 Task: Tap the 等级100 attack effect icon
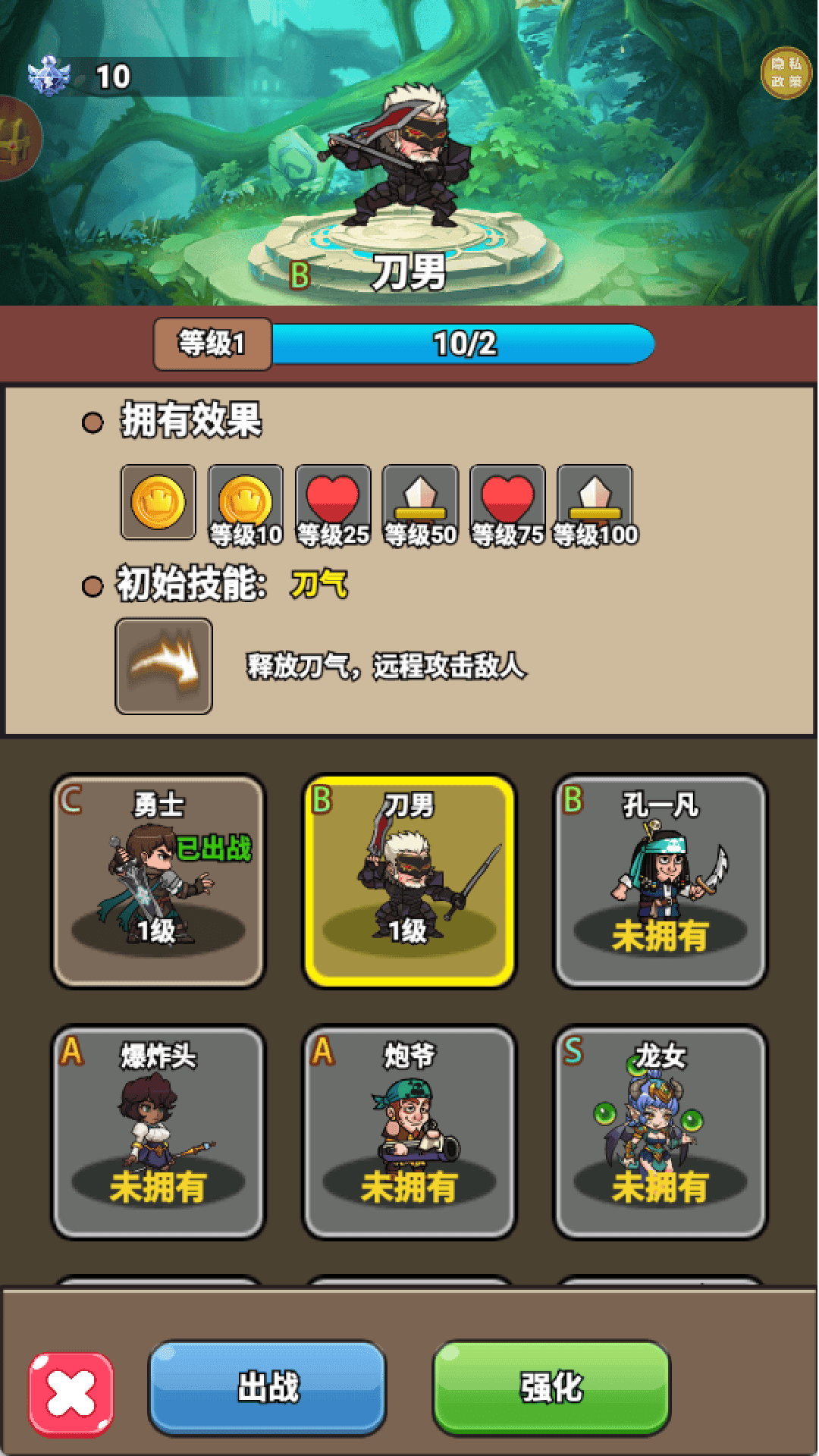[x=595, y=502]
